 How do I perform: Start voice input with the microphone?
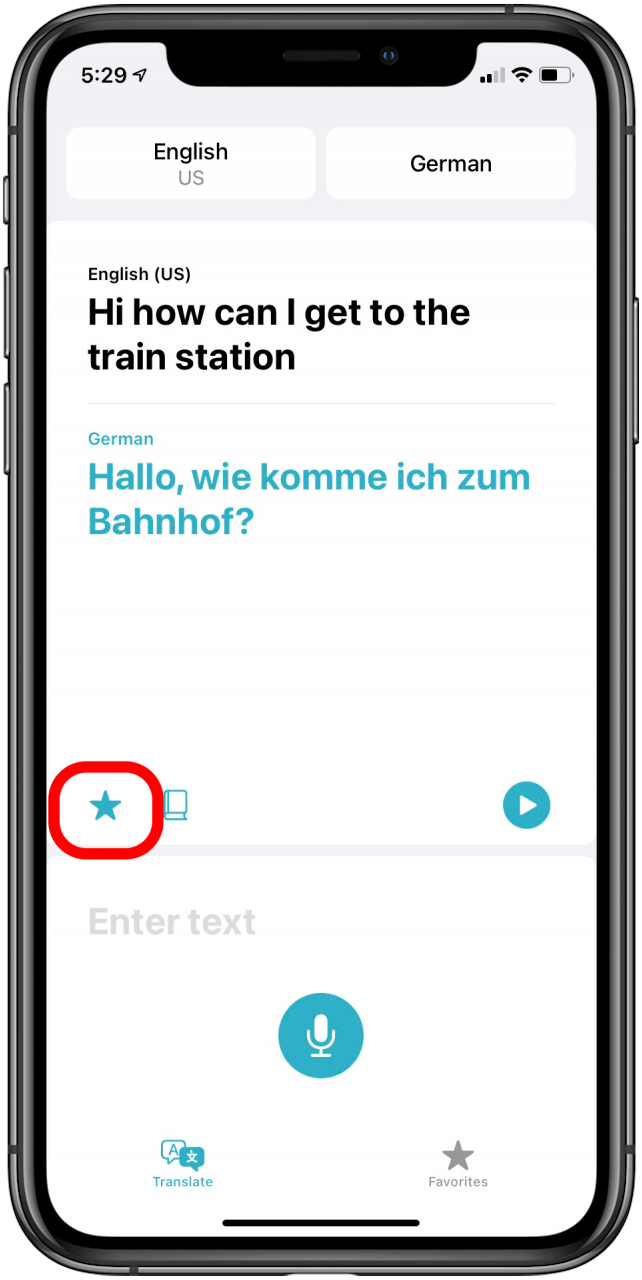[x=321, y=1036]
